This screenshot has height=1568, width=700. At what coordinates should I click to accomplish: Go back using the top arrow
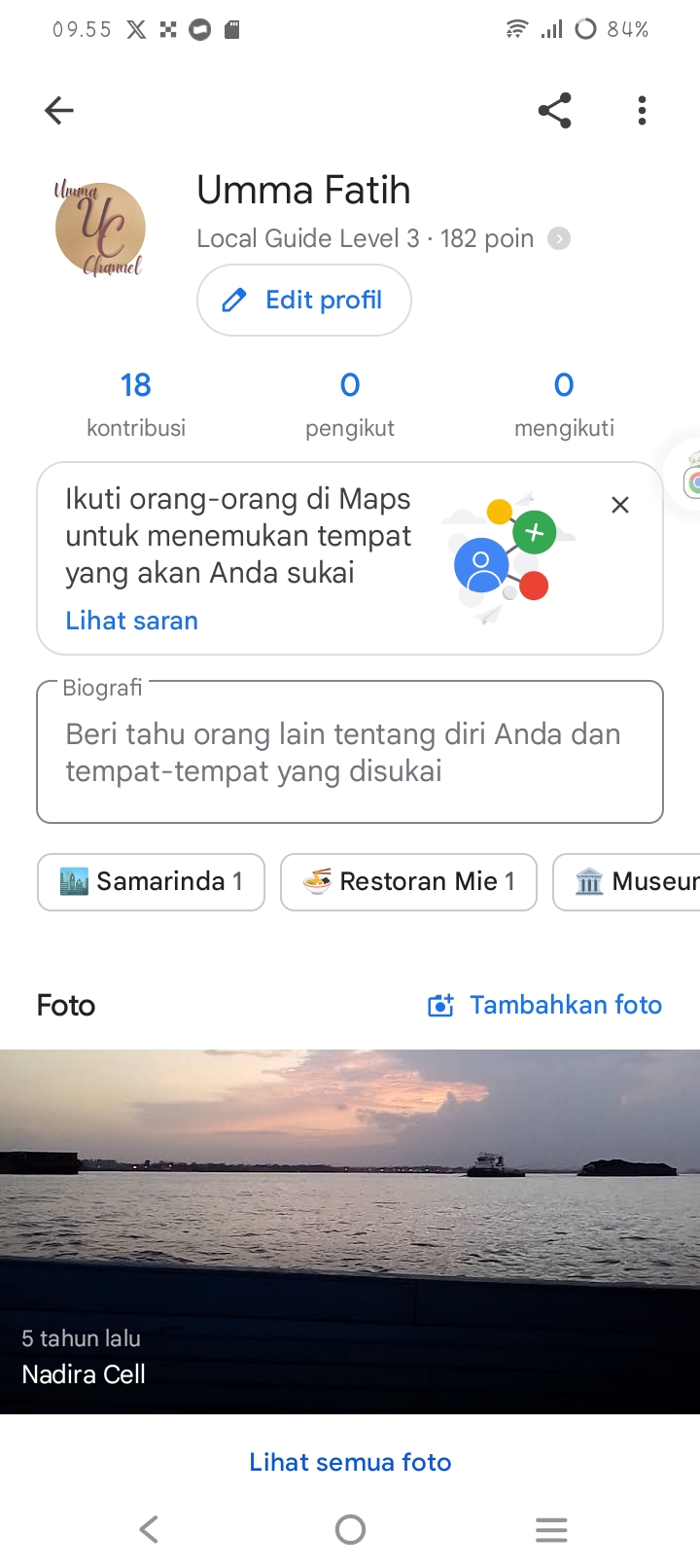(59, 111)
